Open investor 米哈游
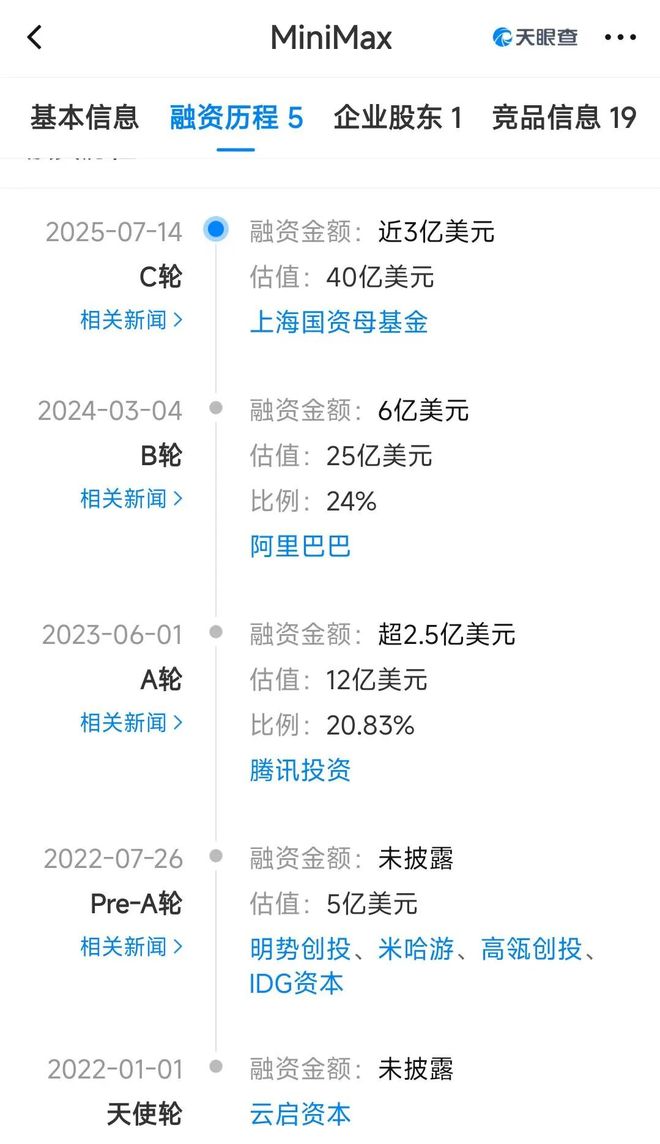The width and height of the screenshot is (660, 1144). 415,948
